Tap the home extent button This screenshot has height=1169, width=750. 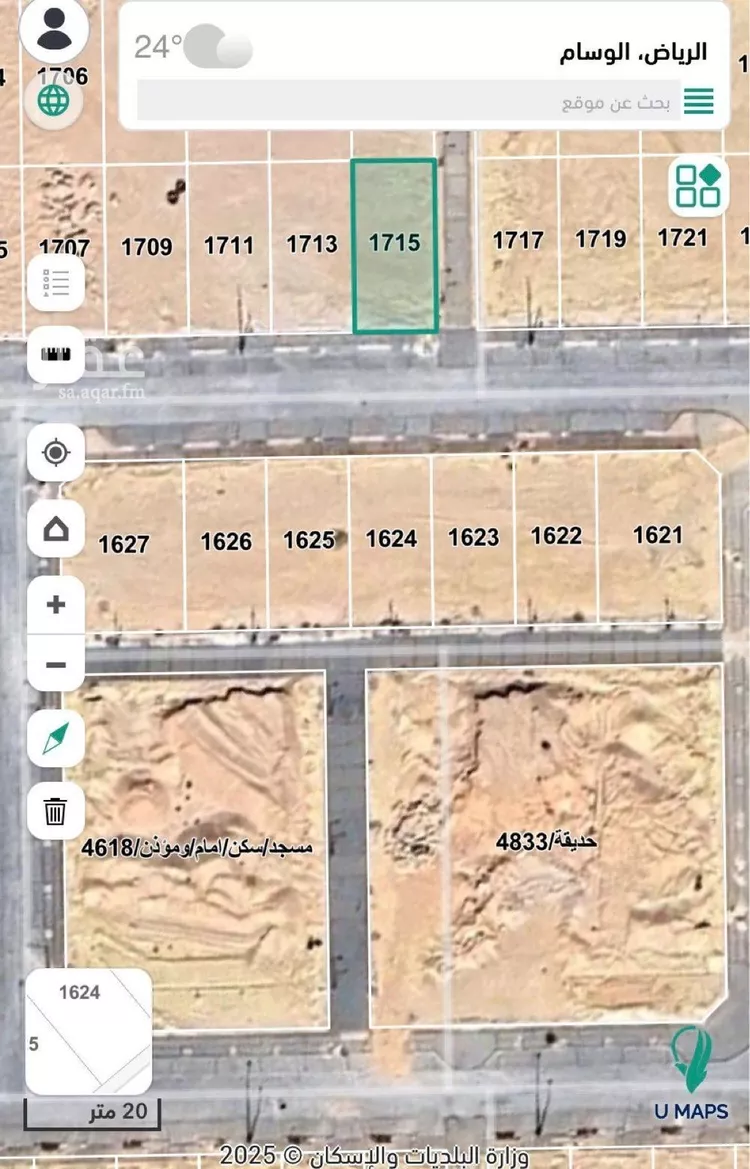[x=56, y=529]
